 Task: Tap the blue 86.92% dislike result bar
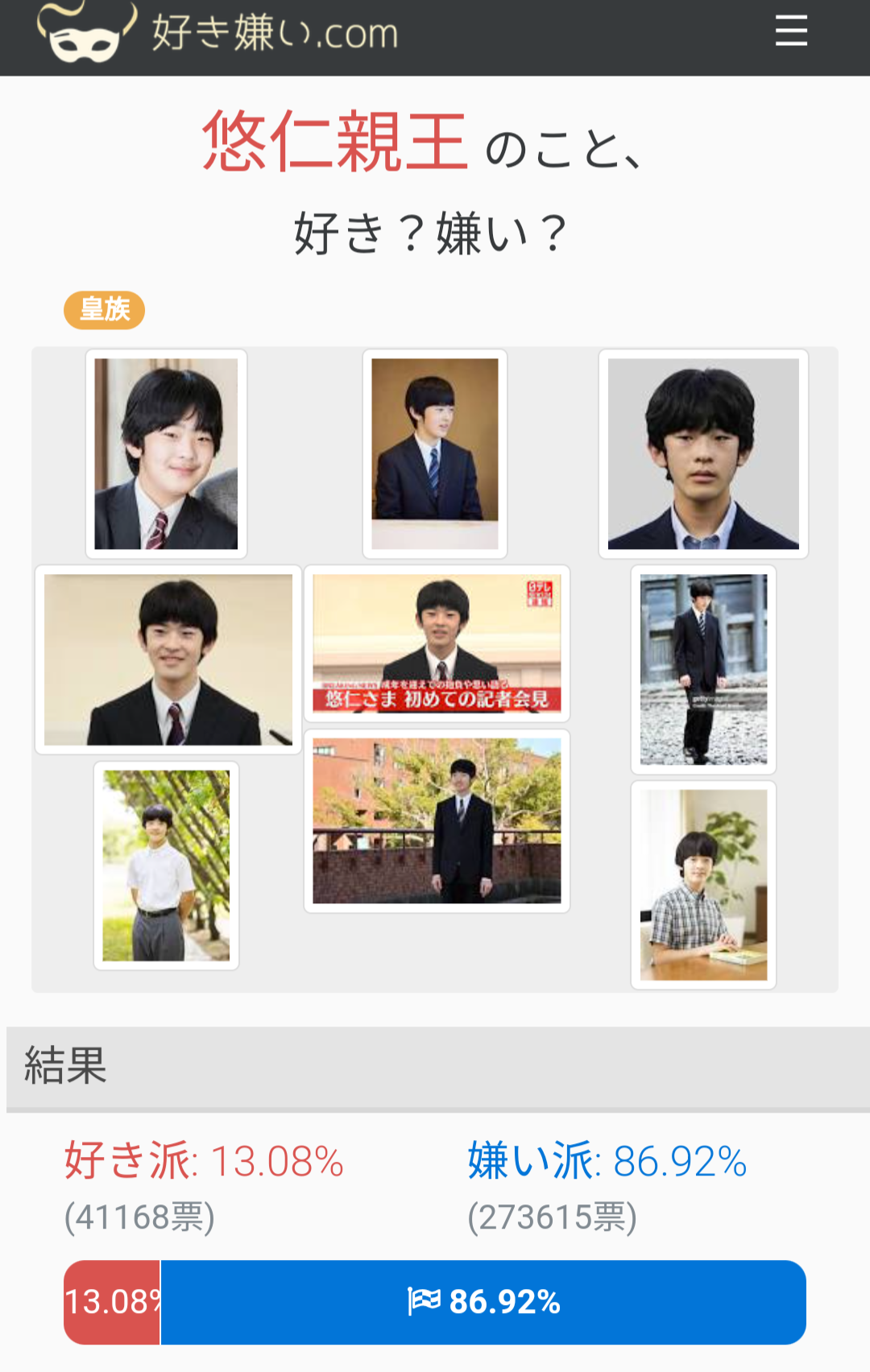[483, 1302]
